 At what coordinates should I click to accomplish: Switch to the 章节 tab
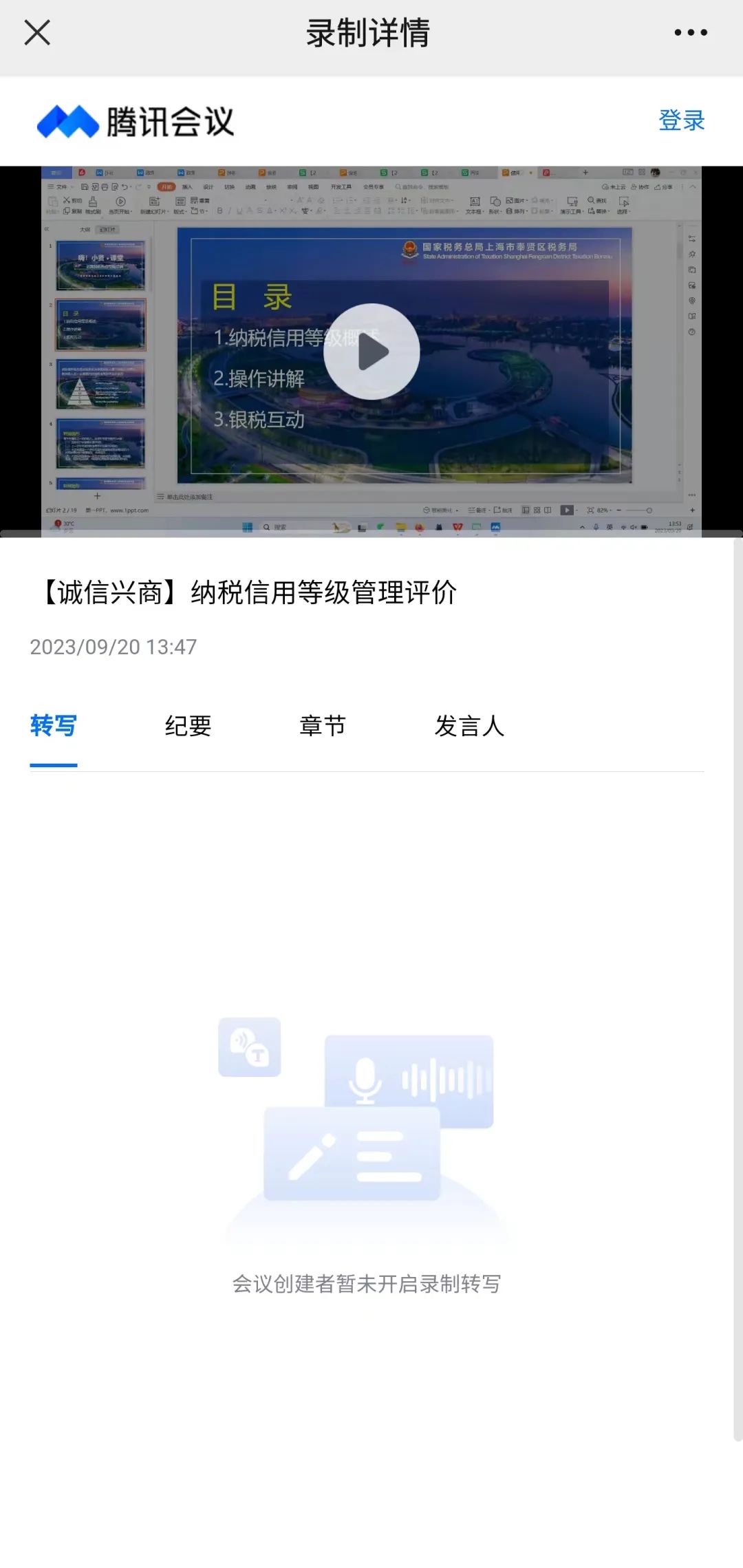(x=323, y=726)
